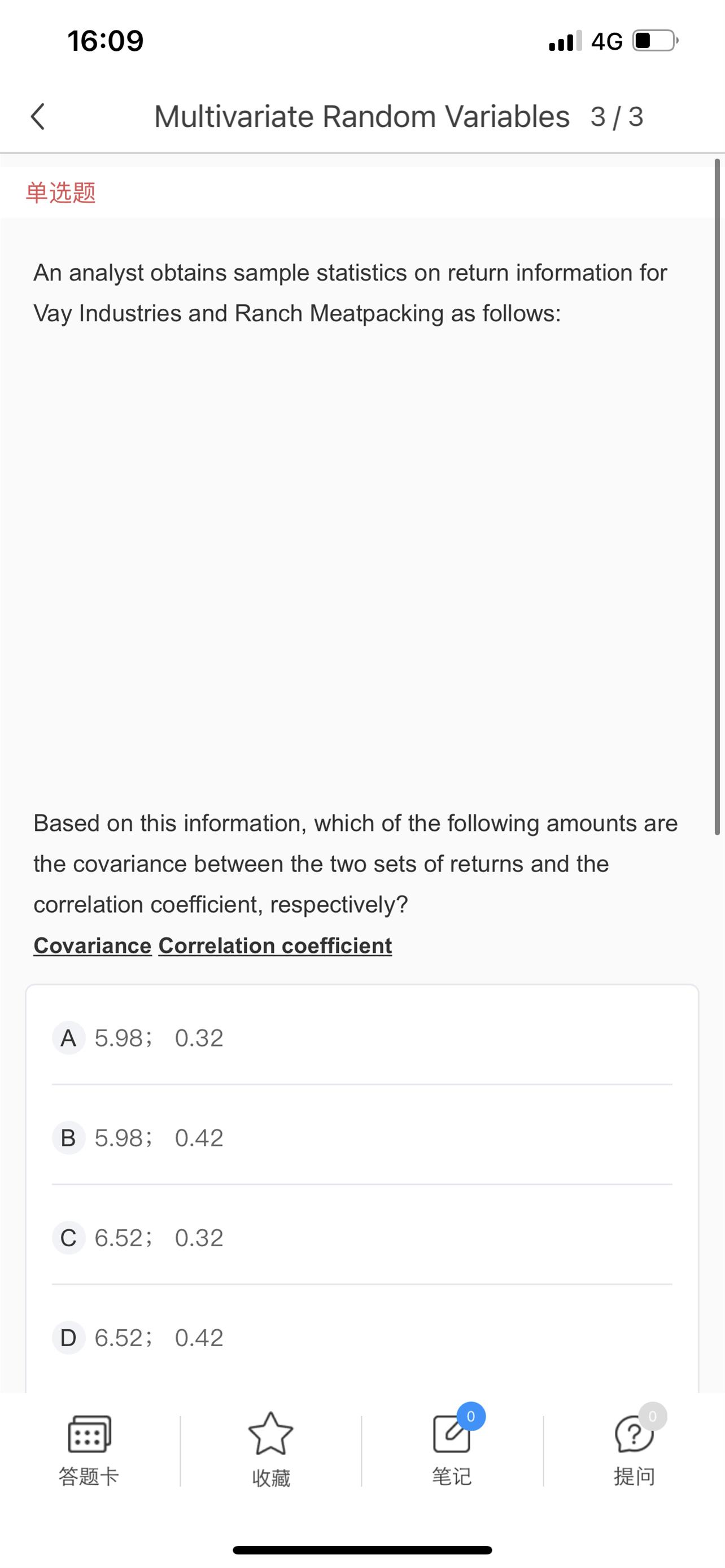Select option D 6.52; 0.42
The height and width of the screenshot is (1568, 725).
click(x=361, y=1337)
